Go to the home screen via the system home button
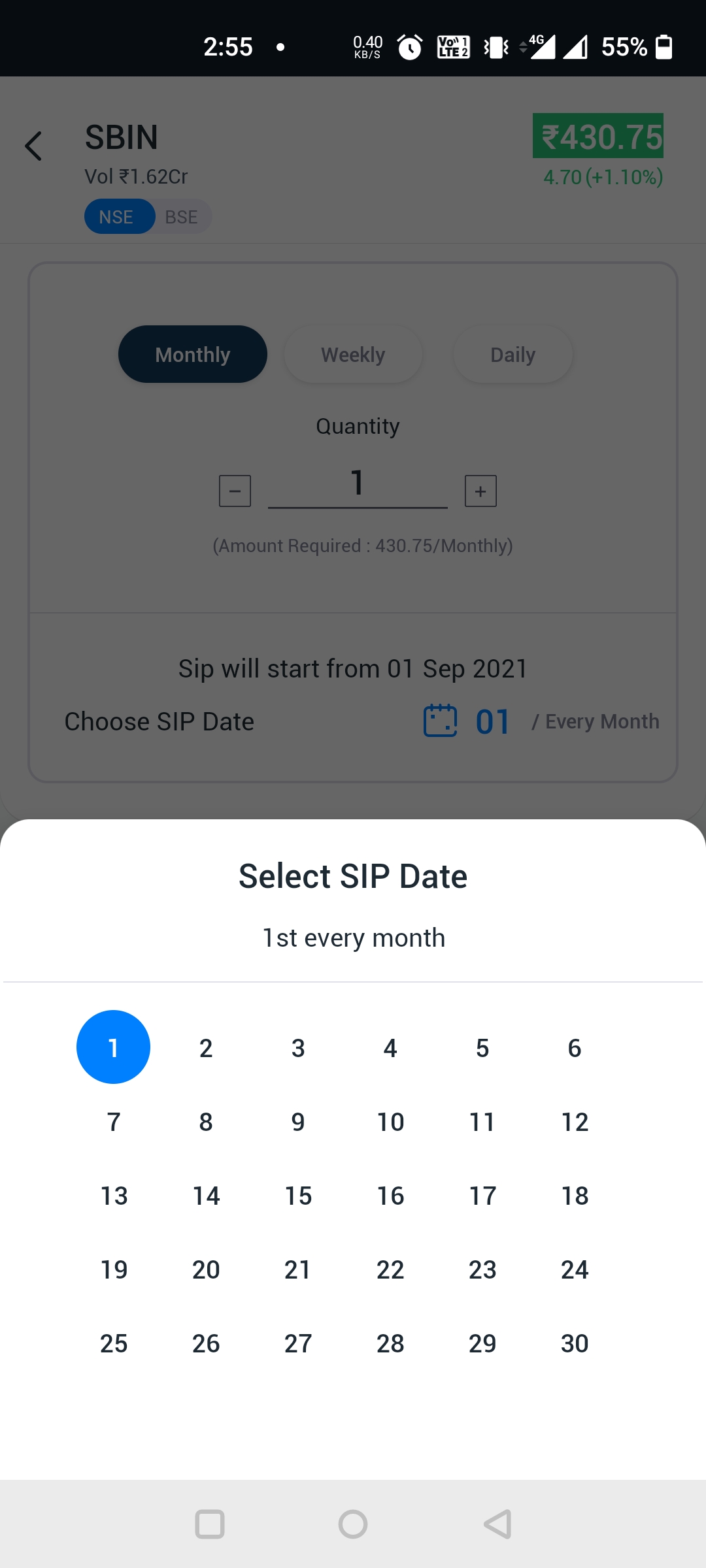The height and width of the screenshot is (1568, 706). (353, 1524)
